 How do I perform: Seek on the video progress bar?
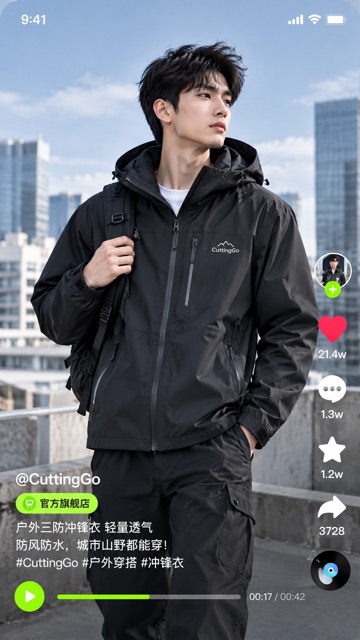pyautogui.click(x=149, y=597)
